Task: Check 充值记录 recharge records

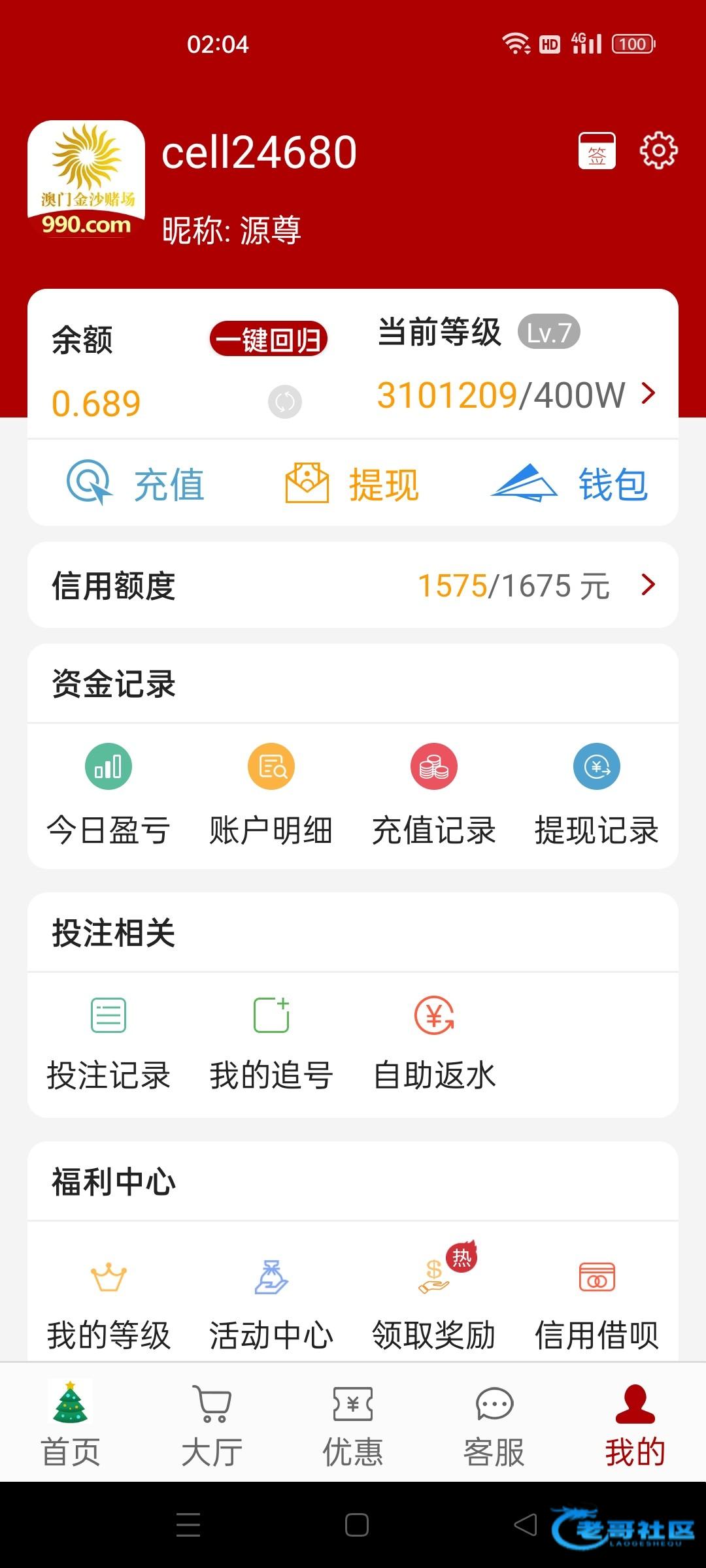Action: pyautogui.click(x=434, y=794)
